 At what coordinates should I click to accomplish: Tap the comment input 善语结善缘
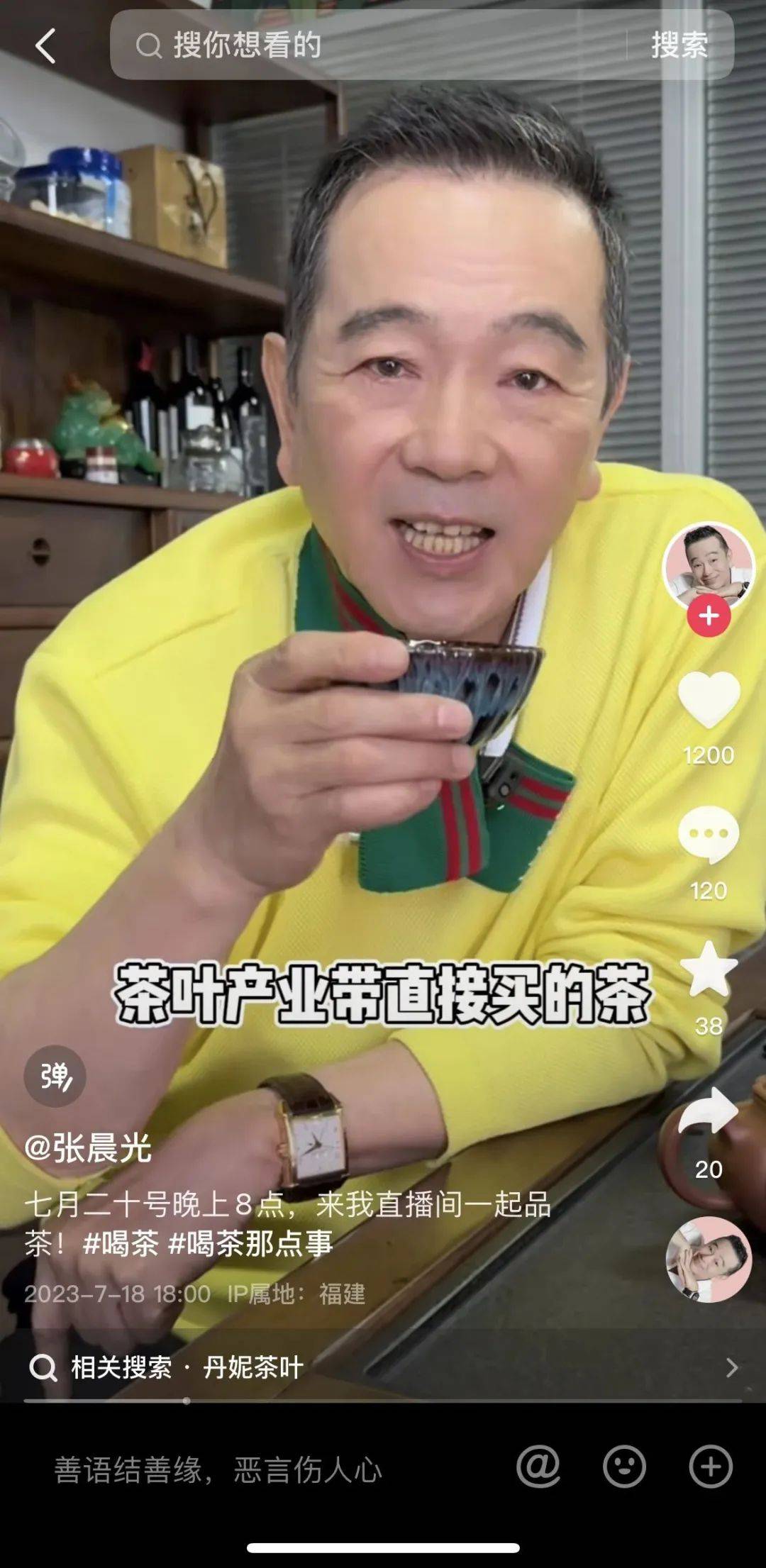tap(218, 1470)
